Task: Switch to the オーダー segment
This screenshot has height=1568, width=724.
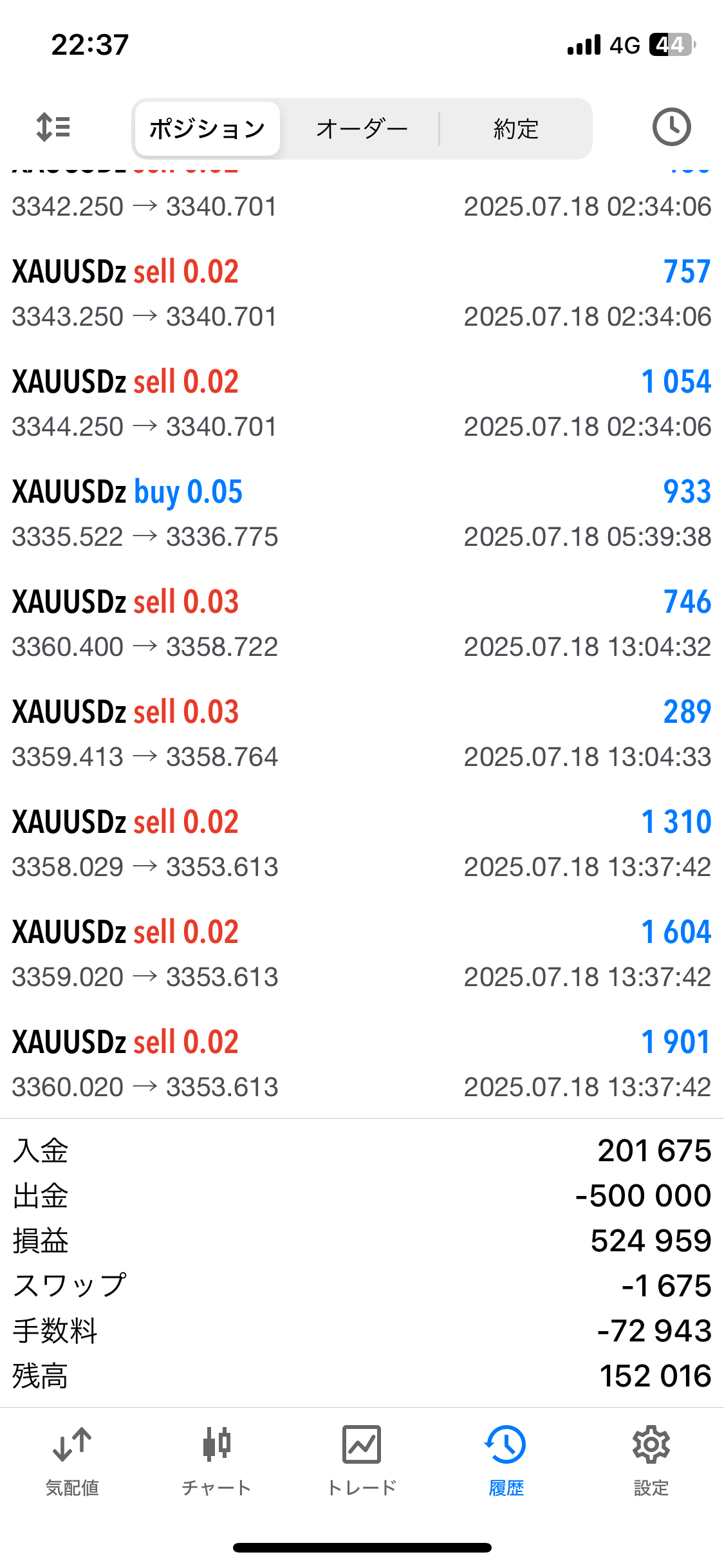Action: pyautogui.click(x=362, y=129)
